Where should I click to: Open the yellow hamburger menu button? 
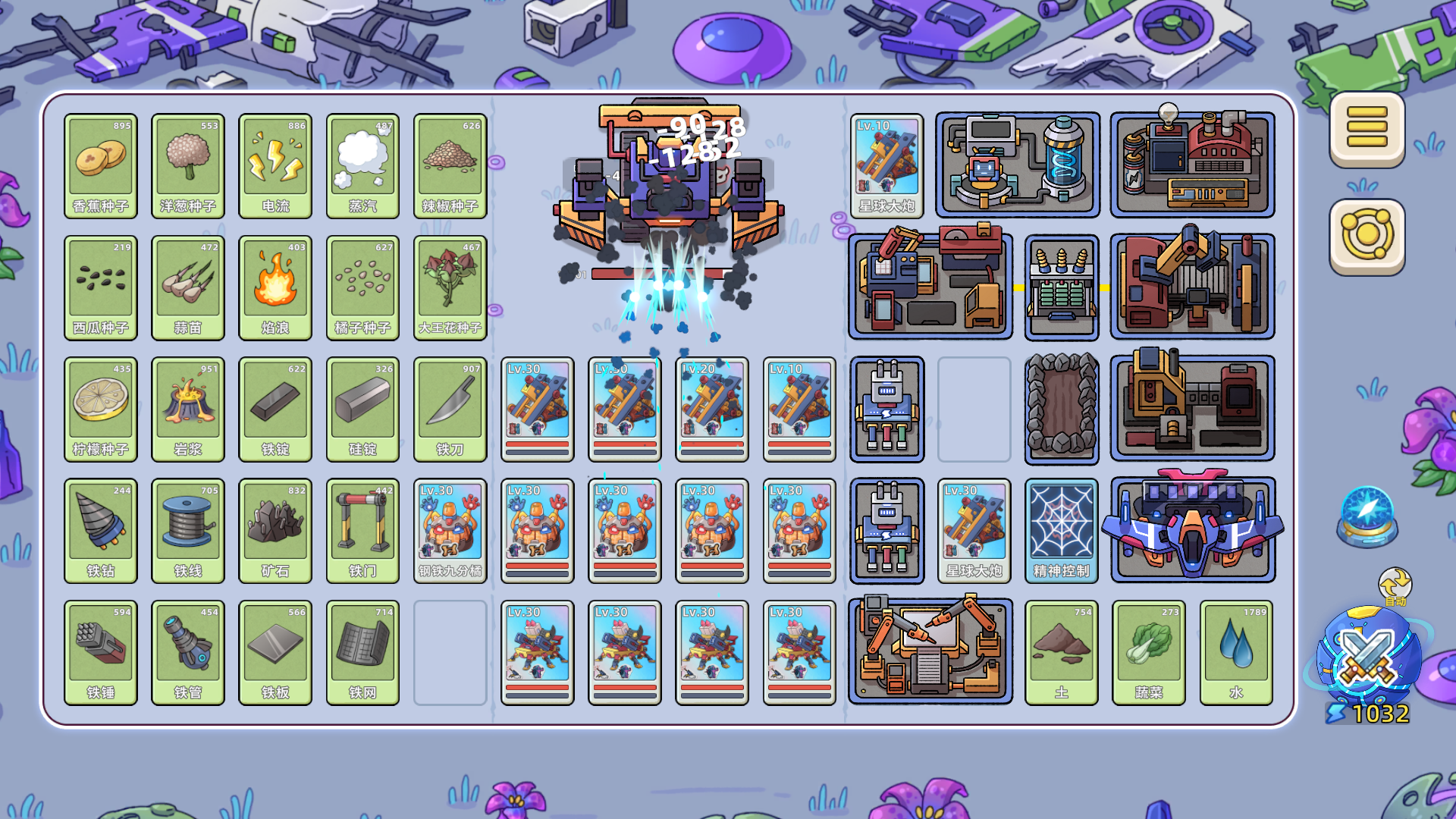click(1367, 128)
